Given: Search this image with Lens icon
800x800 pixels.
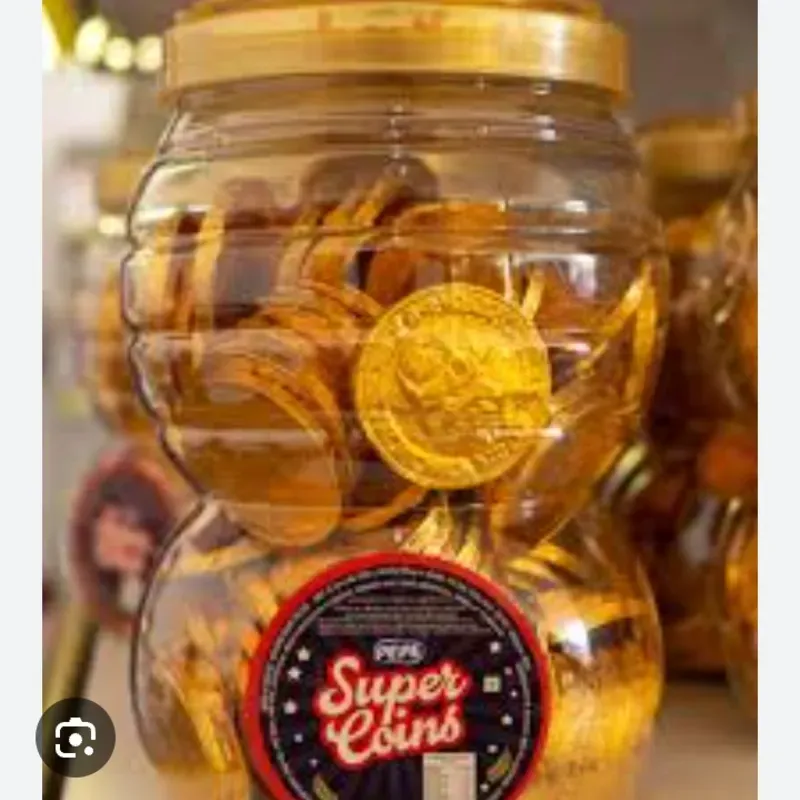Looking at the screenshot, I should (76, 738).
